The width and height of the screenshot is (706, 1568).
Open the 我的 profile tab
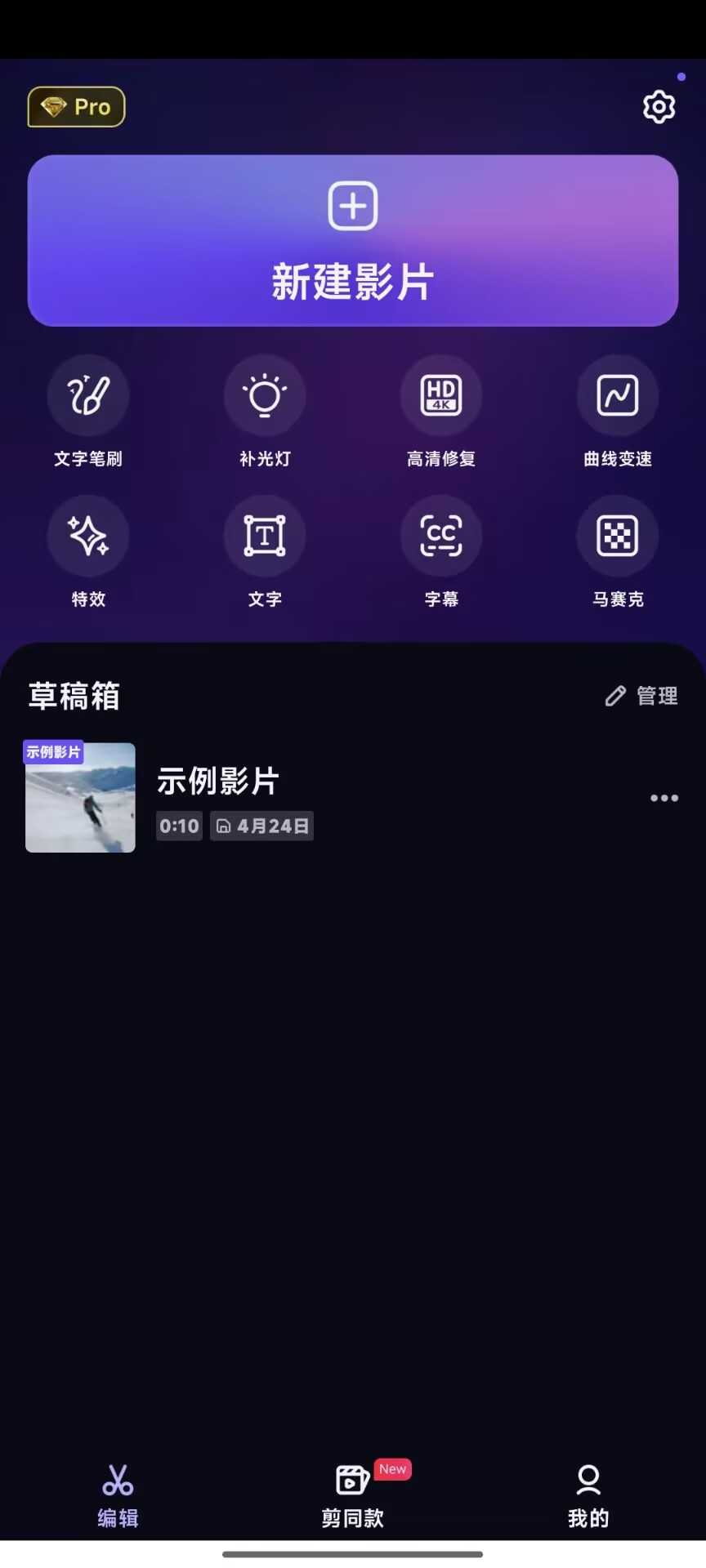(x=588, y=1496)
